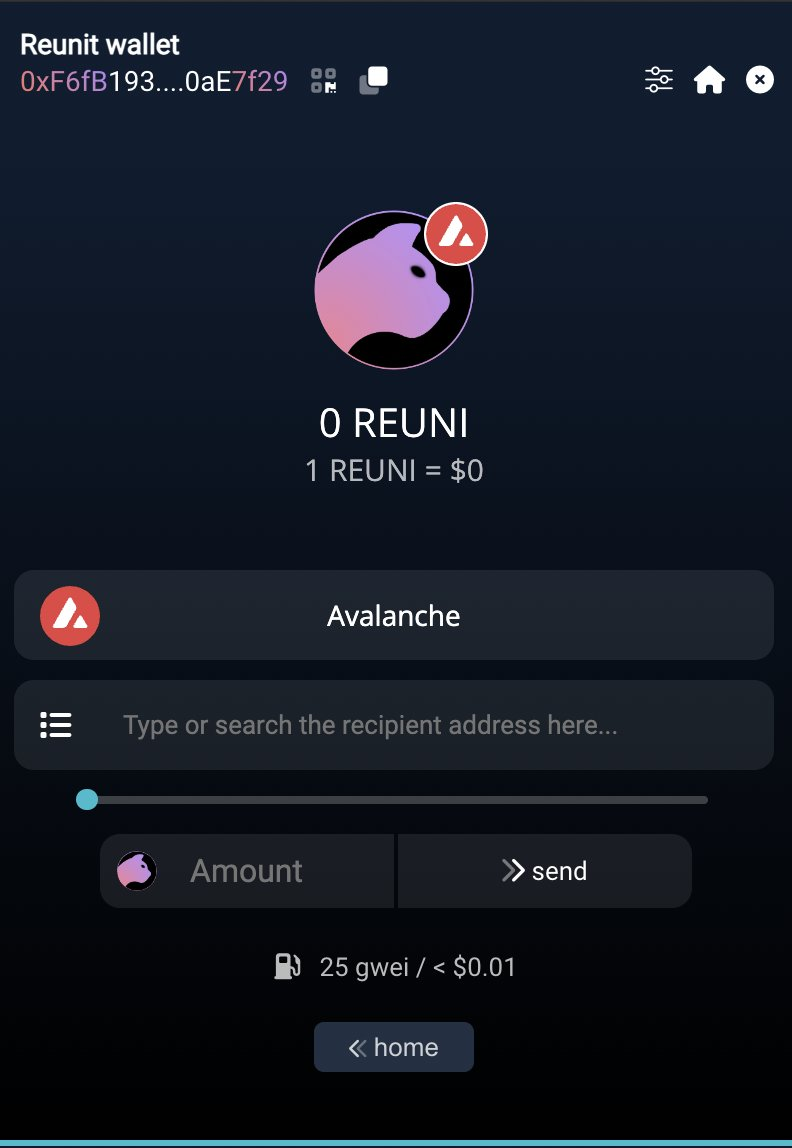The width and height of the screenshot is (792, 1148).
Task: Click the recipient address input field
Action: coord(400,724)
